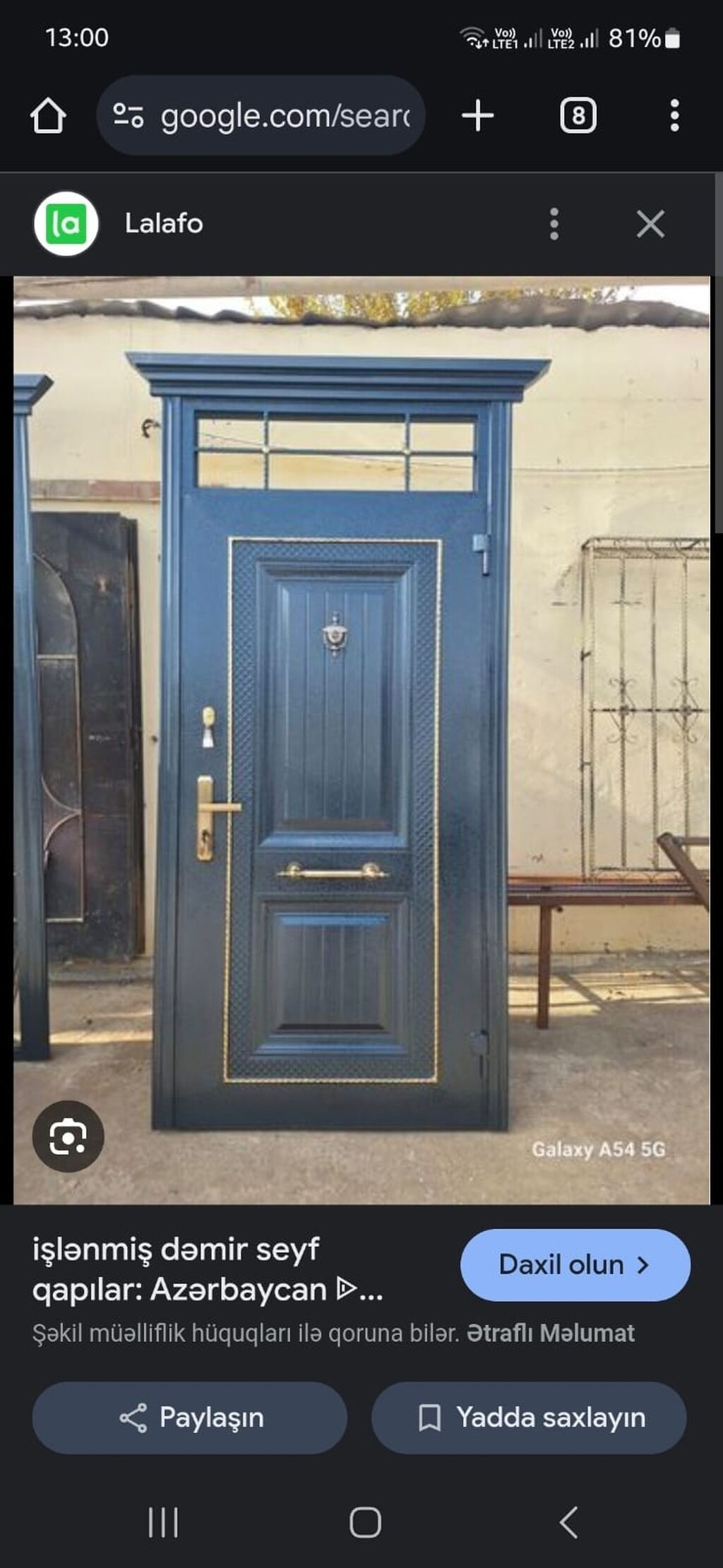Tap the share icon next to Paylaşın
Image resolution: width=723 pixels, height=1568 pixels.
(136, 1418)
